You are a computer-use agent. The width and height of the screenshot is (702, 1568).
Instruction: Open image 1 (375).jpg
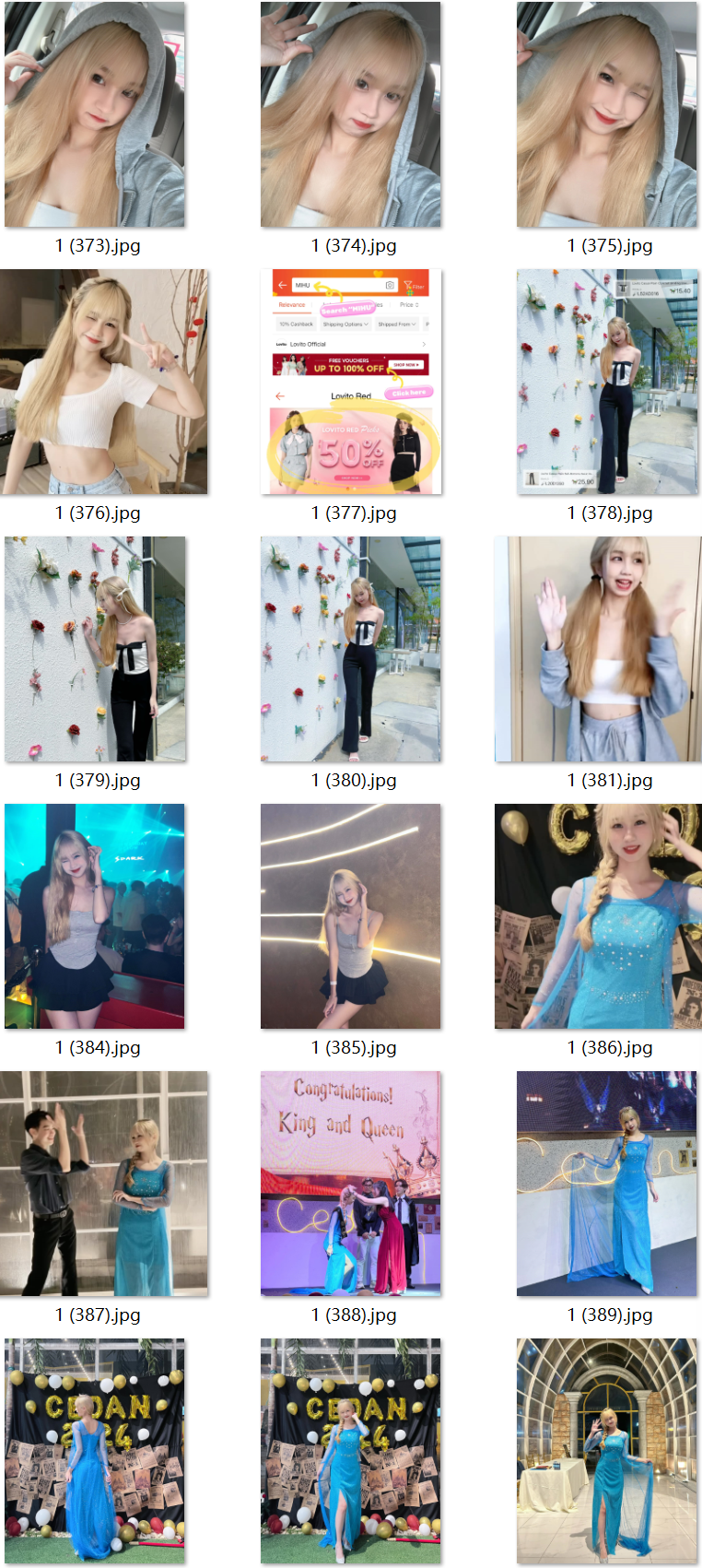pos(607,114)
